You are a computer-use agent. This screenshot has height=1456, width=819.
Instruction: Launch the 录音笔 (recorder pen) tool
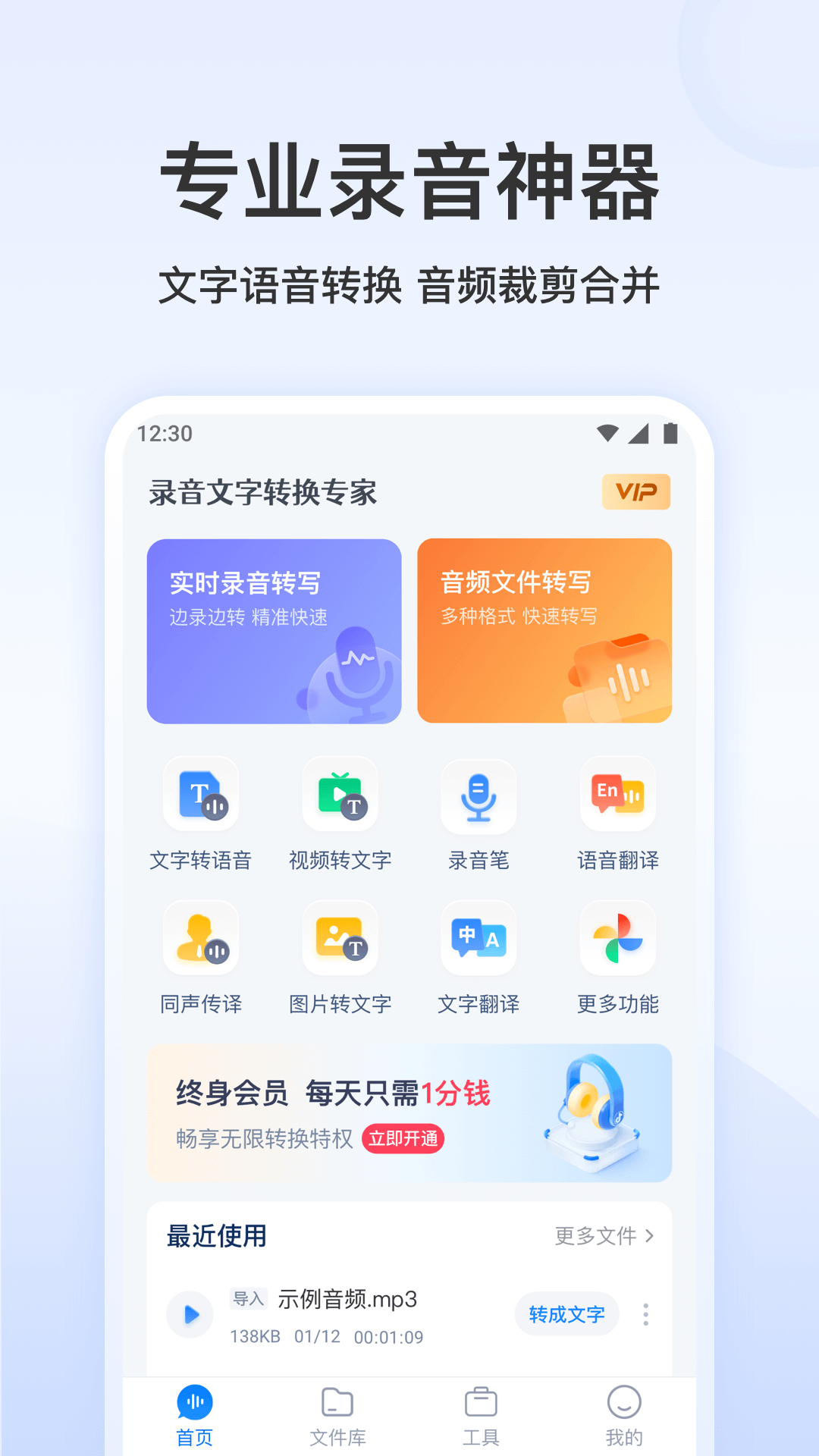pyautogui.click(x=479, y=815)
